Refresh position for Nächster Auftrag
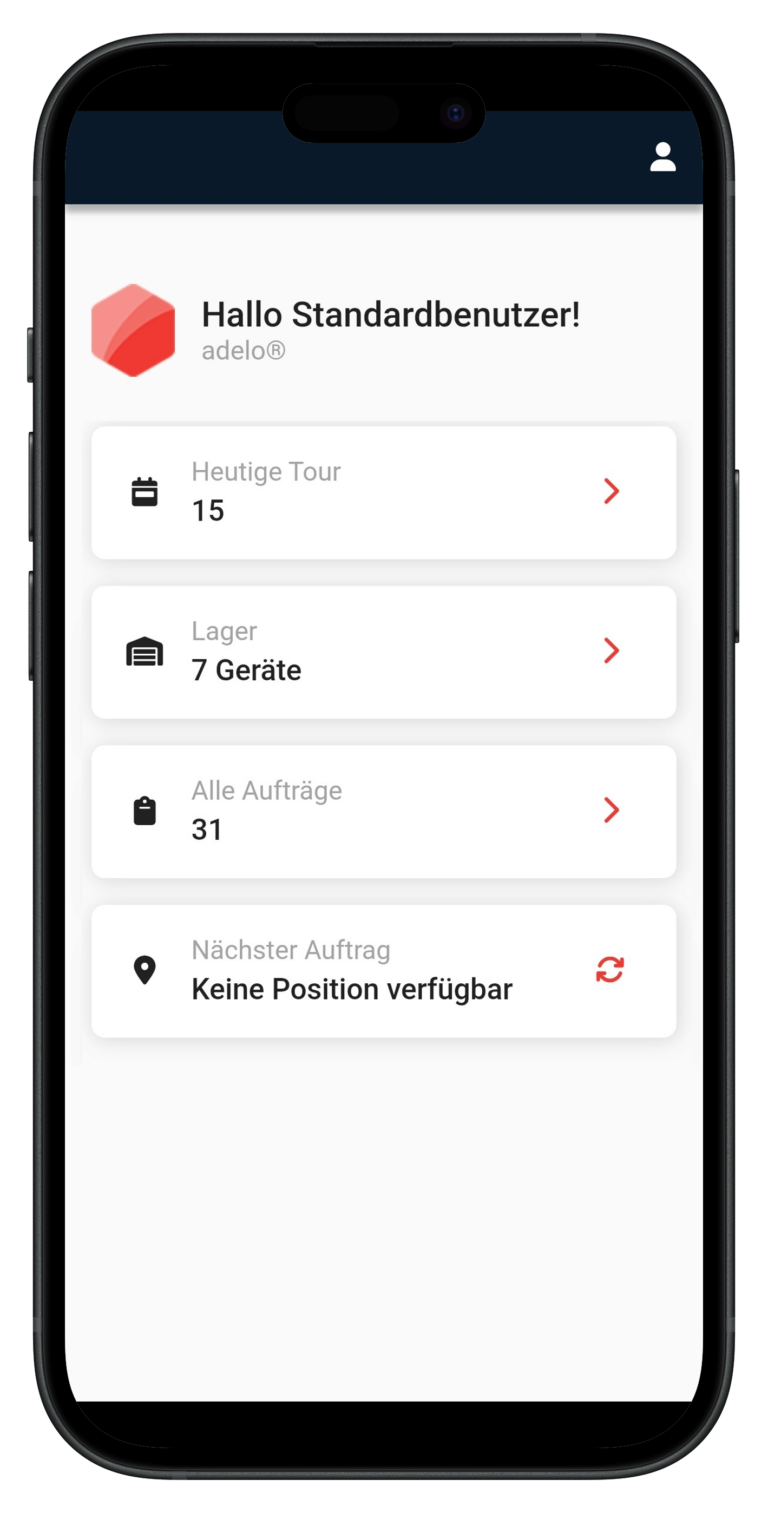Viewport: 768px width, 1513px height. [x=610, y=970]
